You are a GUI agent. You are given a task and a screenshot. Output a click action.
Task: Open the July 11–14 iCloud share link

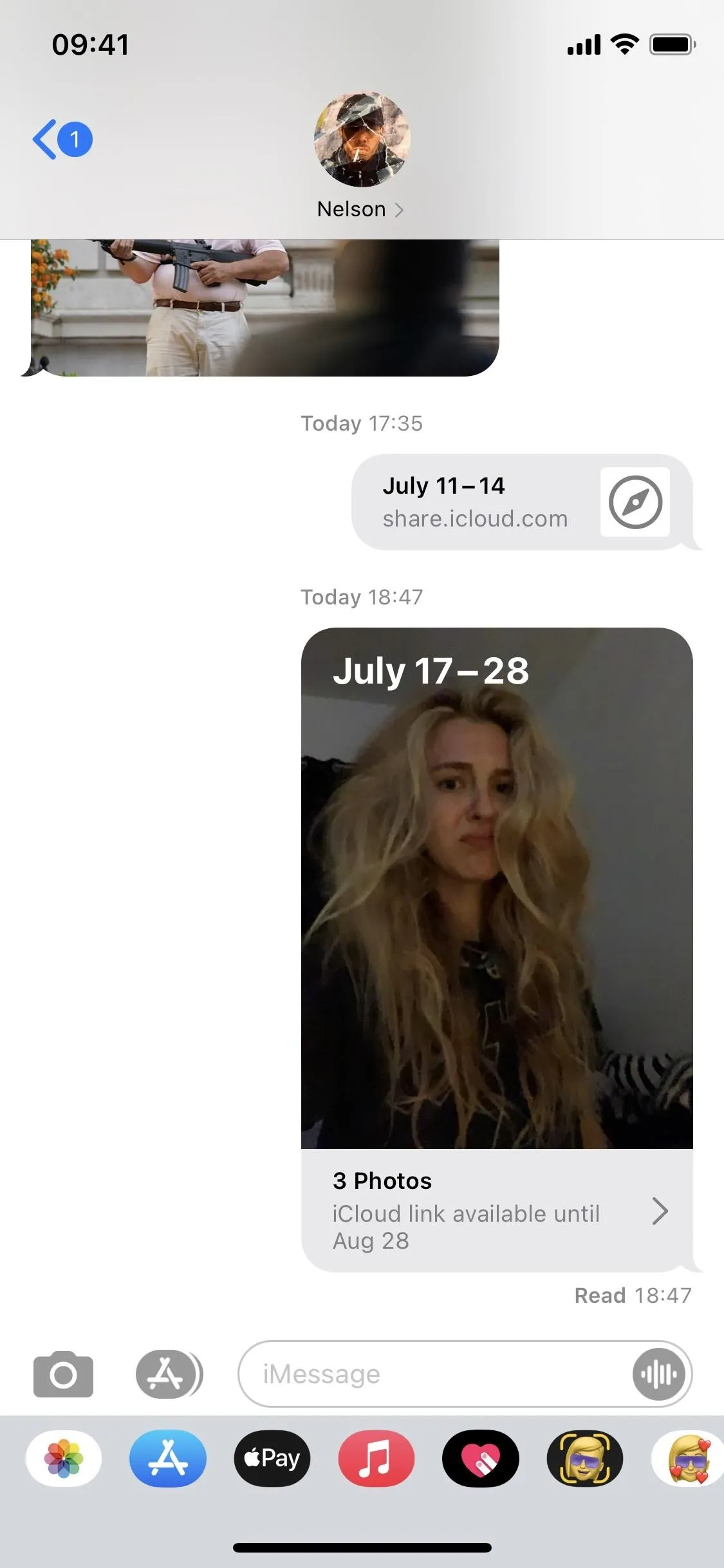coord(523,502)
